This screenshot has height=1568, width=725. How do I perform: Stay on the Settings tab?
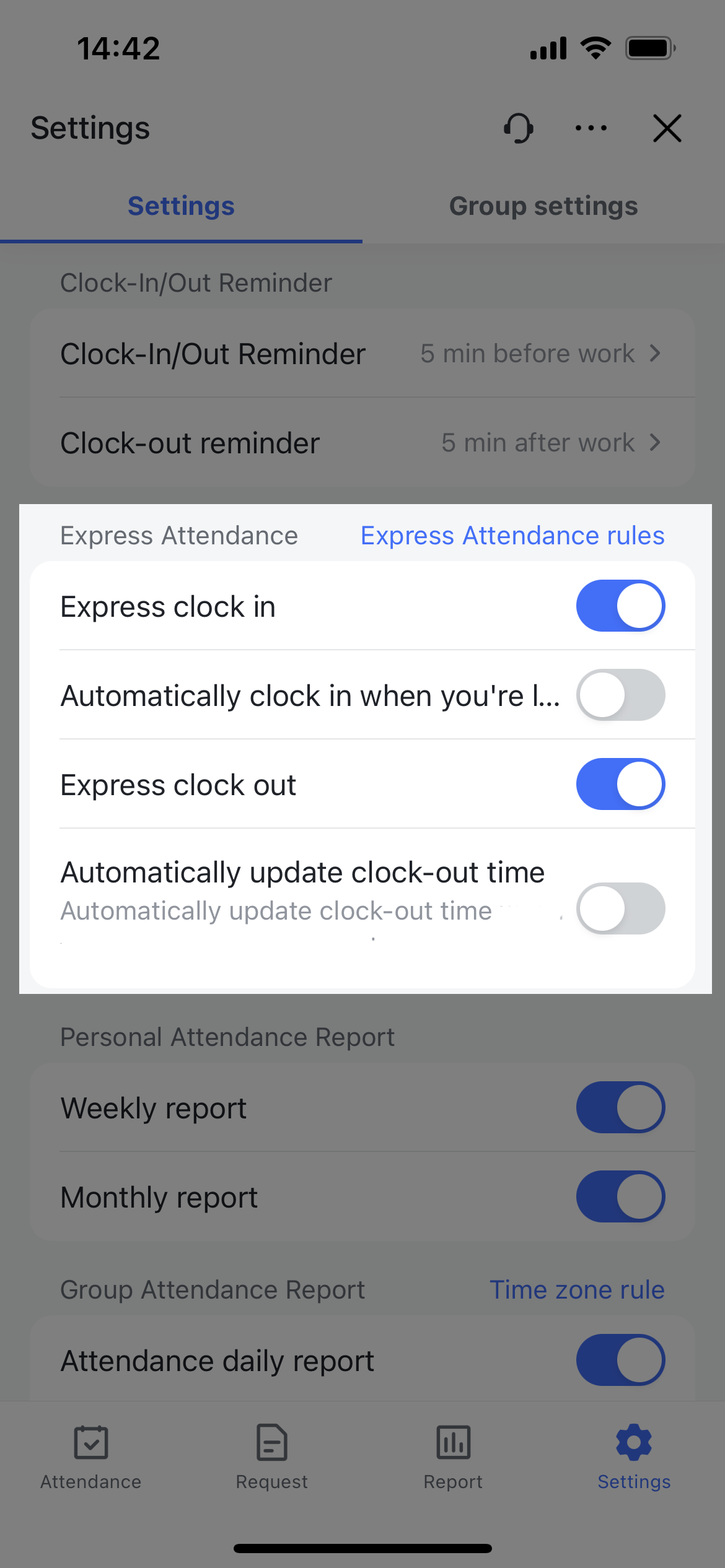click(x=181, y=206)
